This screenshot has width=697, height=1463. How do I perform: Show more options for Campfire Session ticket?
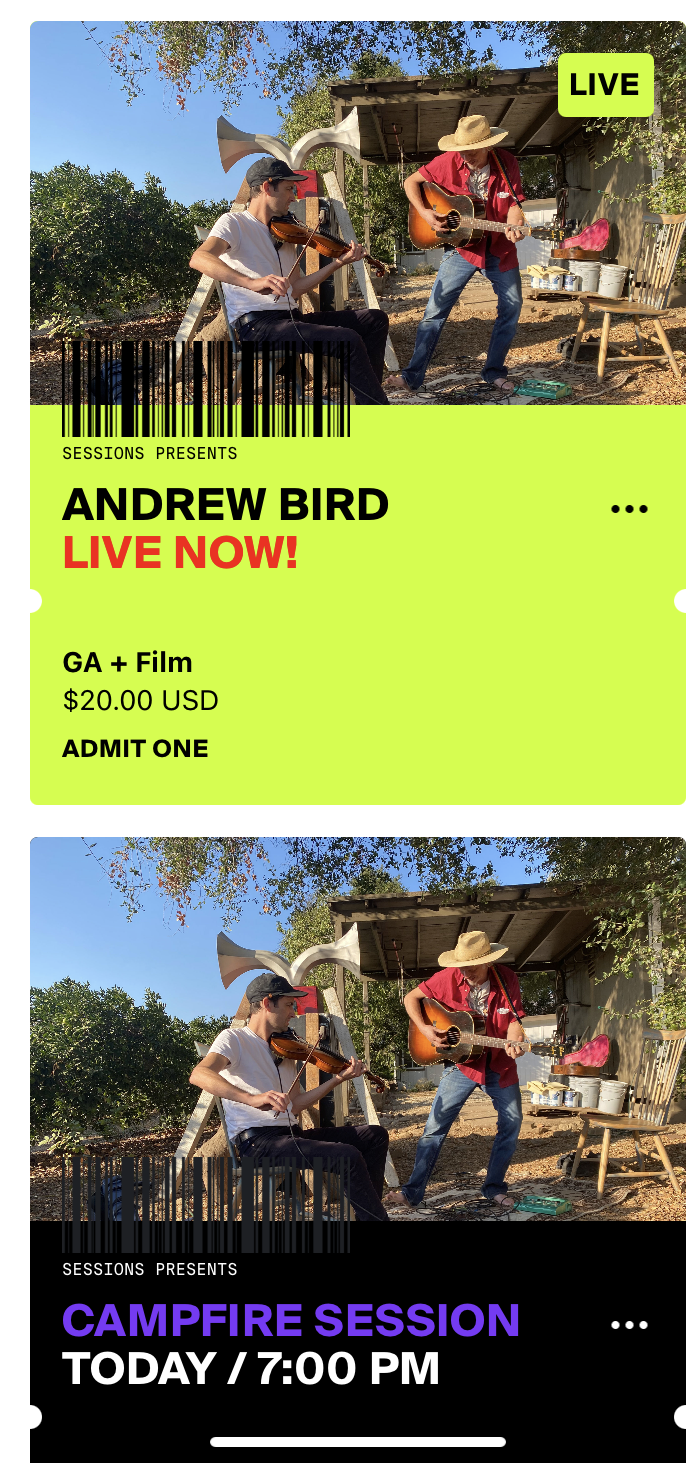click(x=629, y=1325)
